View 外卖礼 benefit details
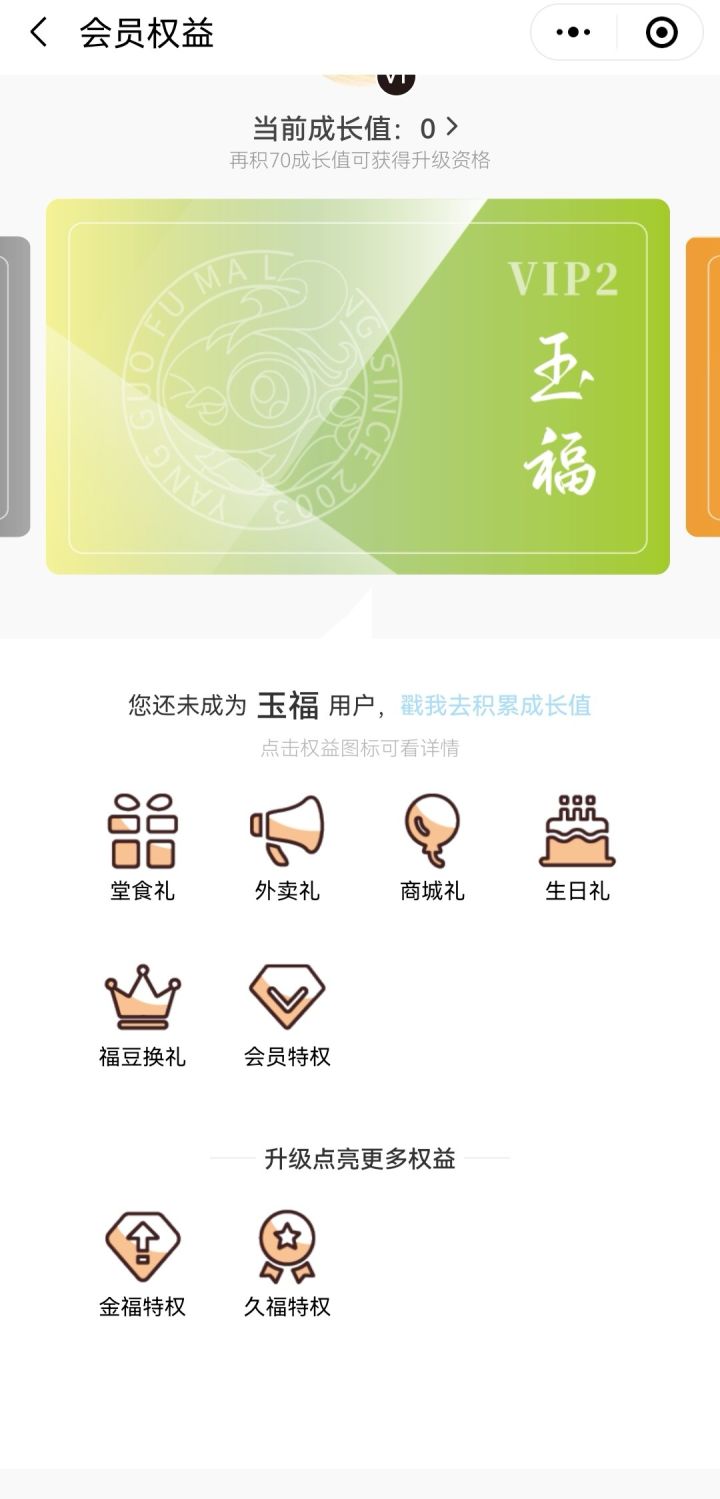The image size is (720, 1499). click(287, 846)
